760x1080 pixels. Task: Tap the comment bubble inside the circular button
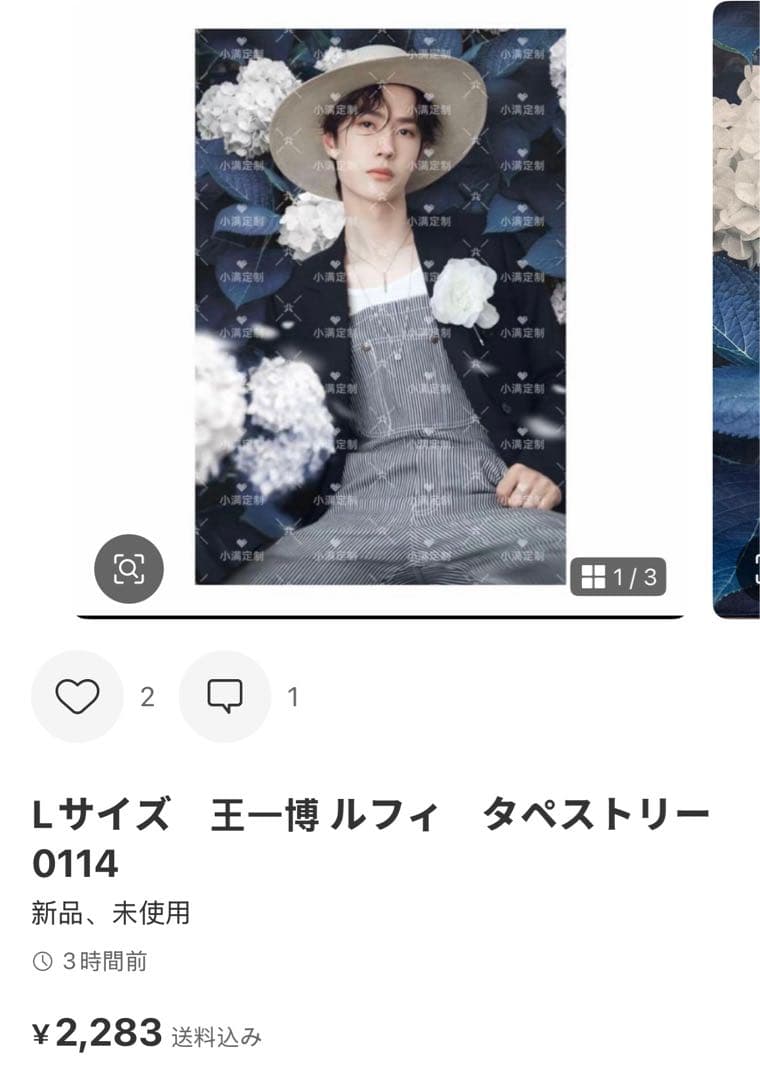coord(225,693)
